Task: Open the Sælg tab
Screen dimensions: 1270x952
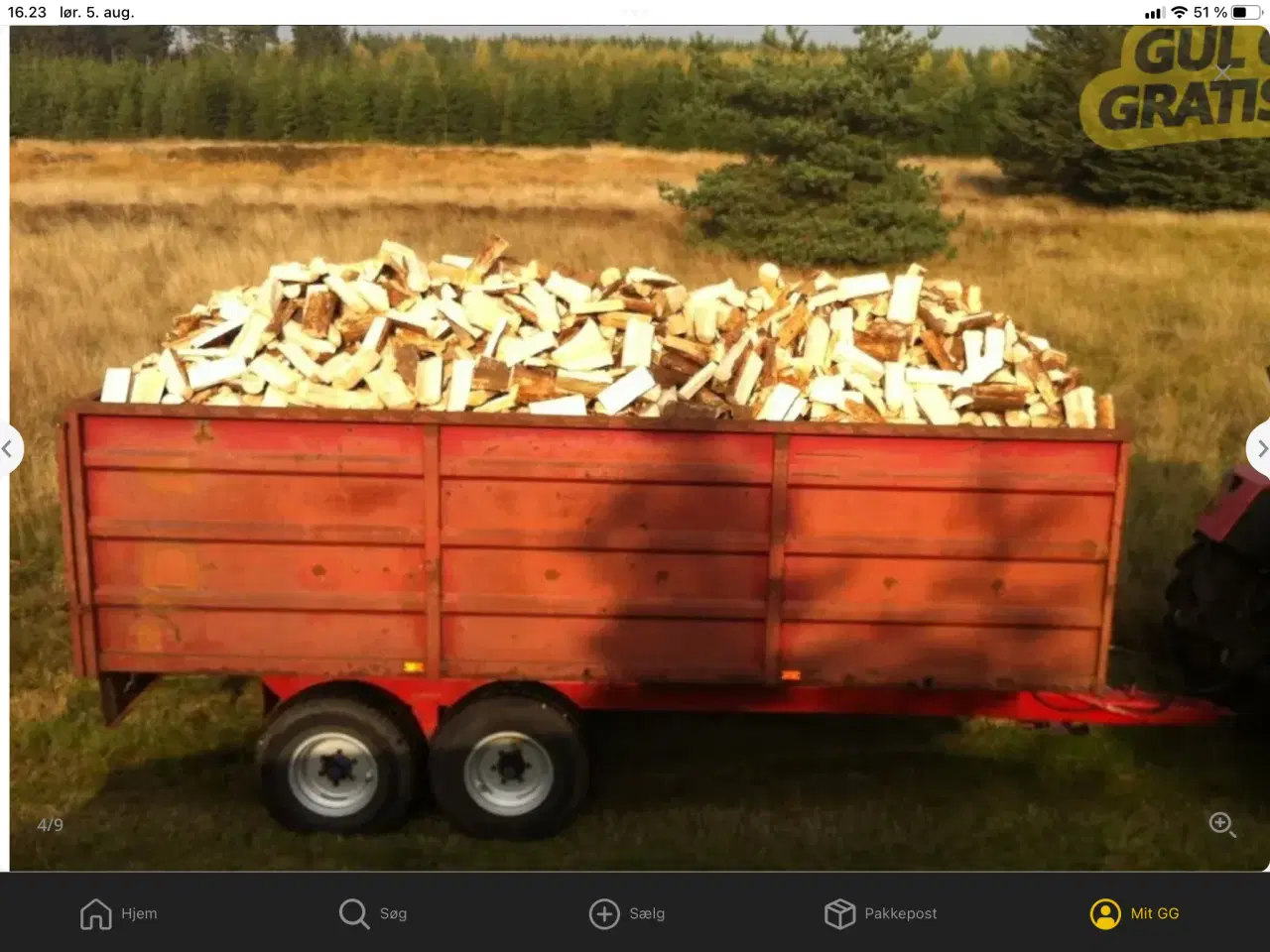Action: point(627,913)
